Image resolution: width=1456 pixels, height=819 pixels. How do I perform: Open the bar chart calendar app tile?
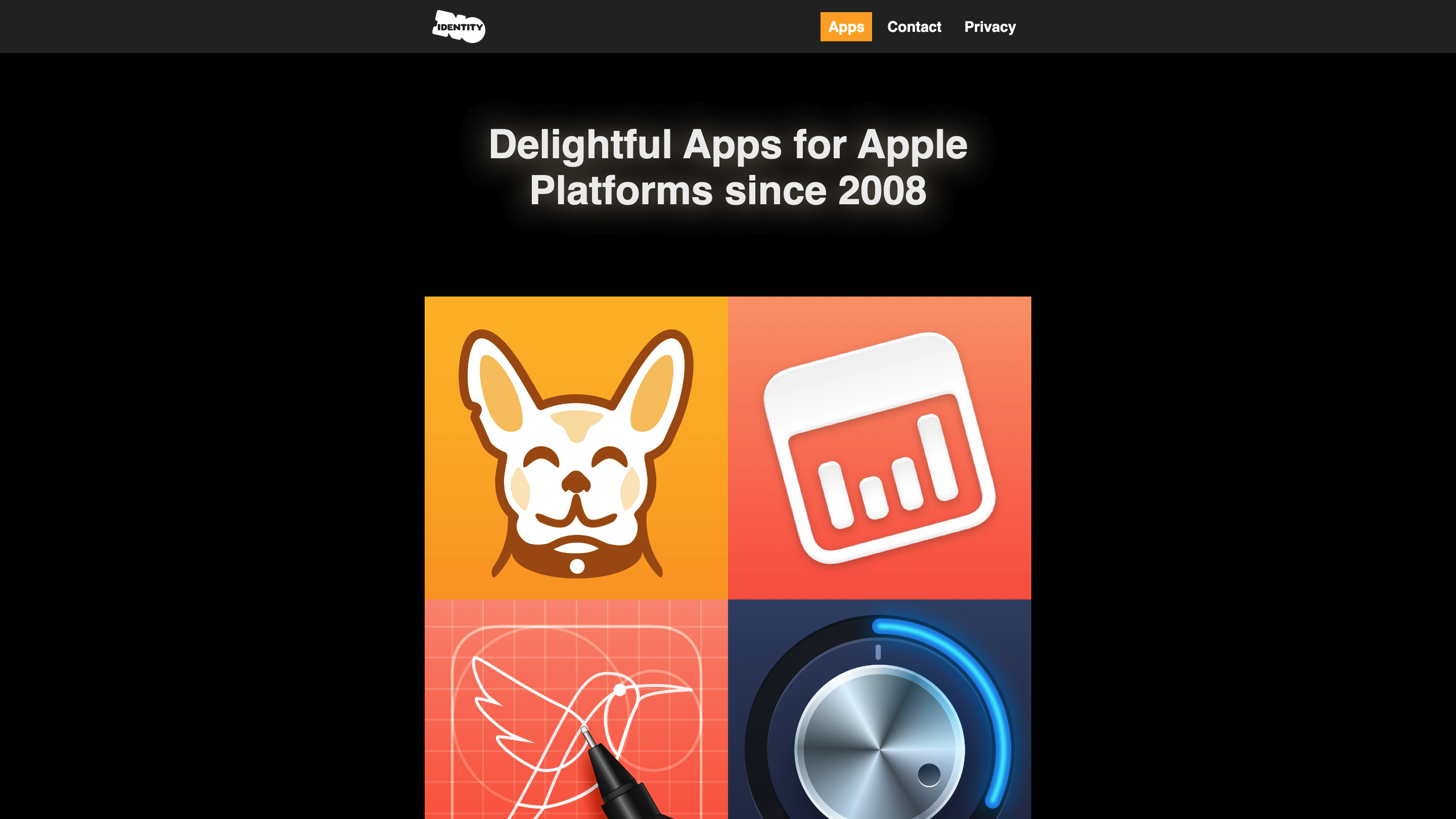[879, 447]
